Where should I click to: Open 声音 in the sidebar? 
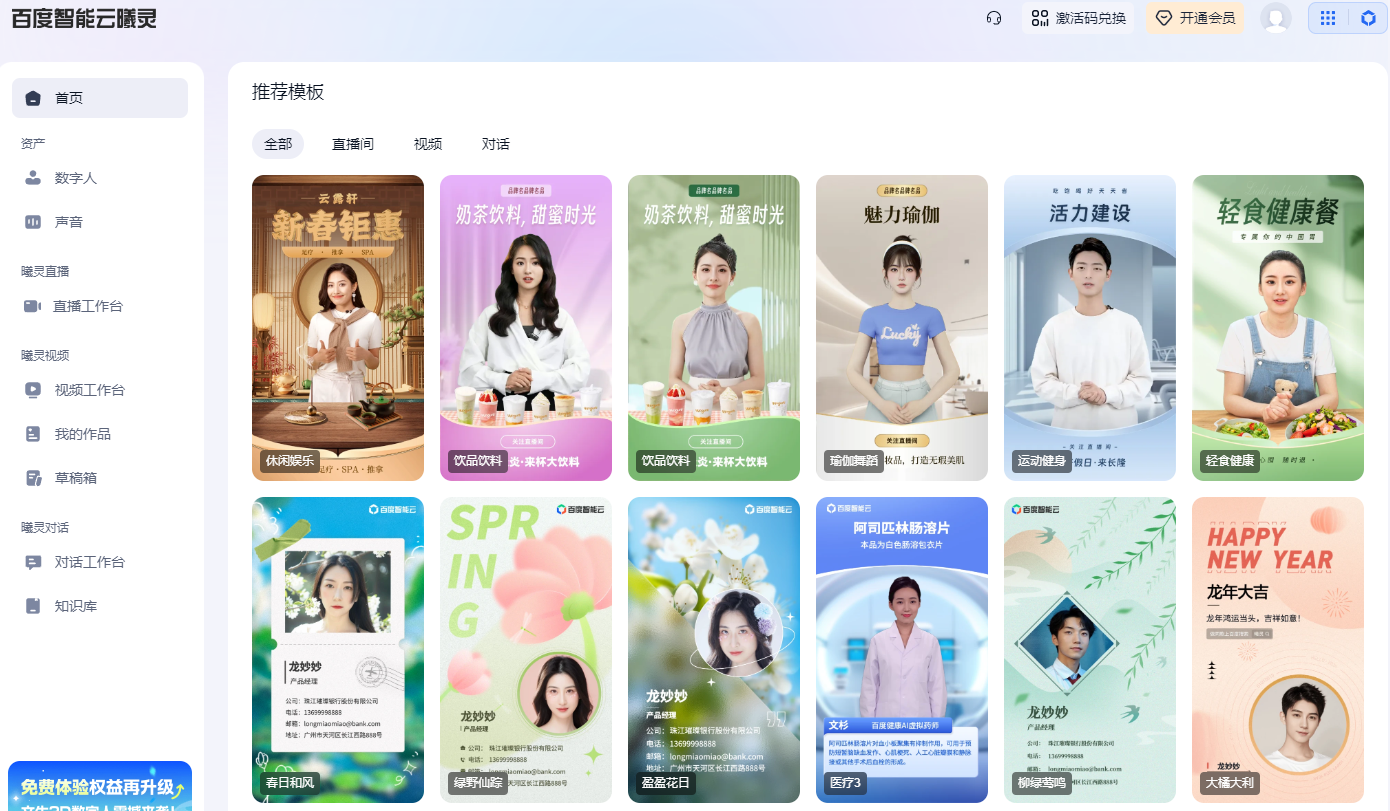pos(68,222)
